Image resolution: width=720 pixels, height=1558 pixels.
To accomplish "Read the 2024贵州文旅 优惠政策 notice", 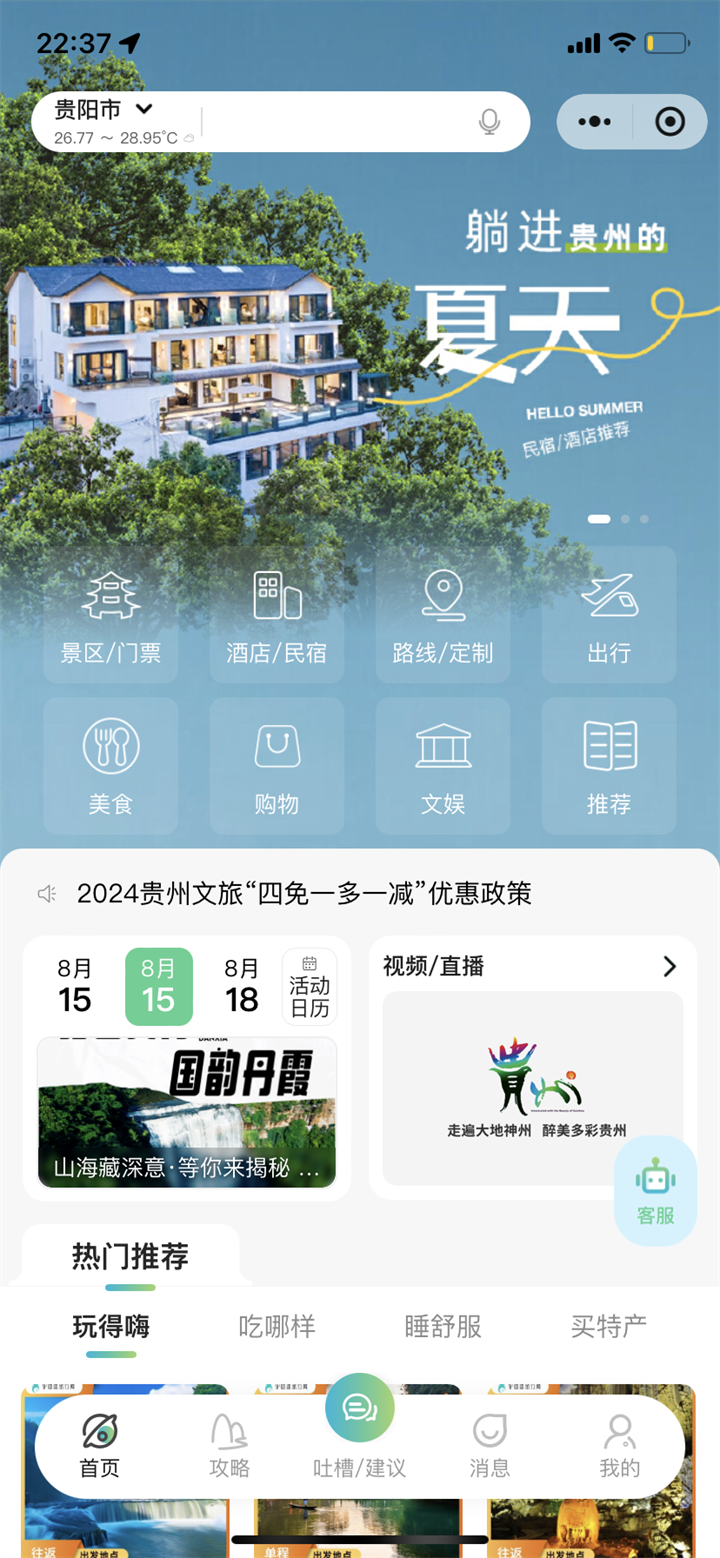I will pos(304,893).
